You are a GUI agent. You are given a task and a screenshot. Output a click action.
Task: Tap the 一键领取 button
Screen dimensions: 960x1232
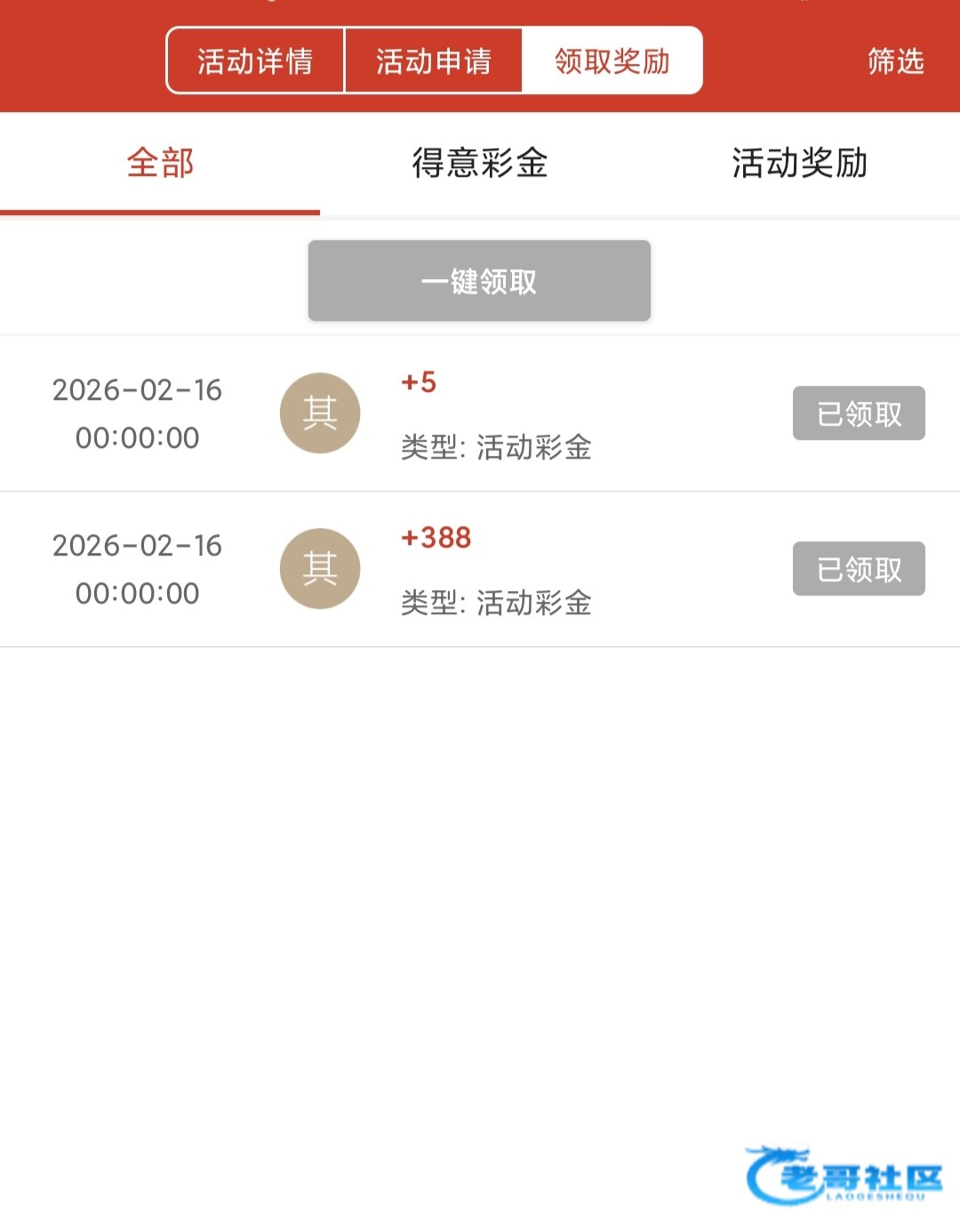479,281
